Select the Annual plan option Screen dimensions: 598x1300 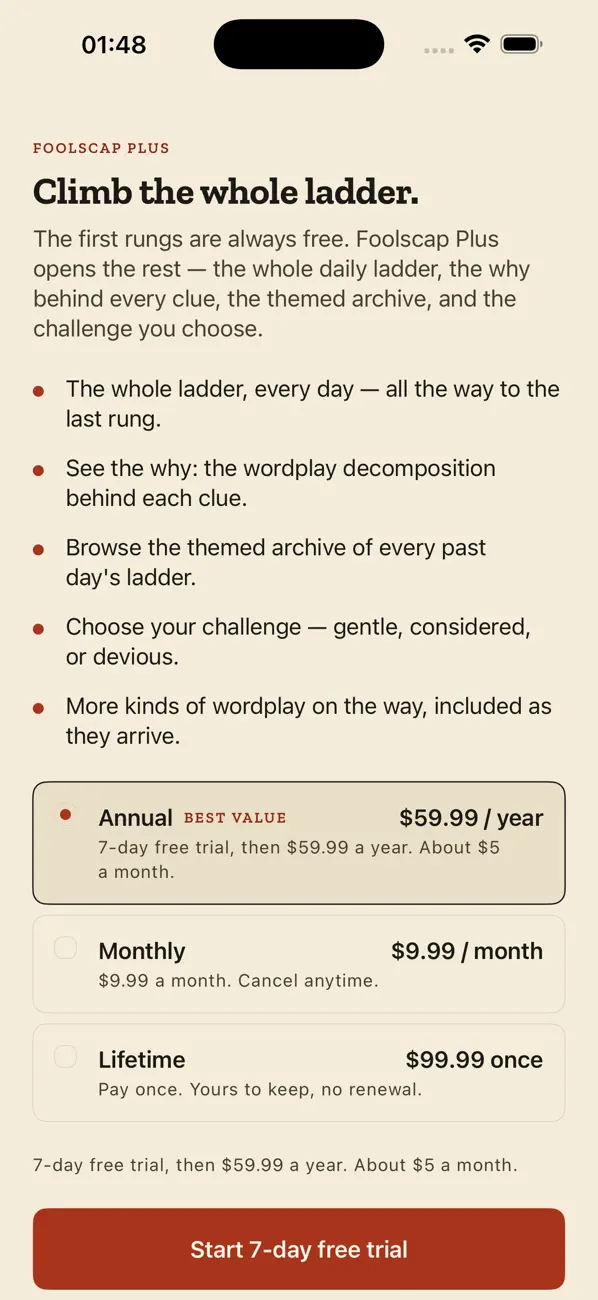coord(299,843)
